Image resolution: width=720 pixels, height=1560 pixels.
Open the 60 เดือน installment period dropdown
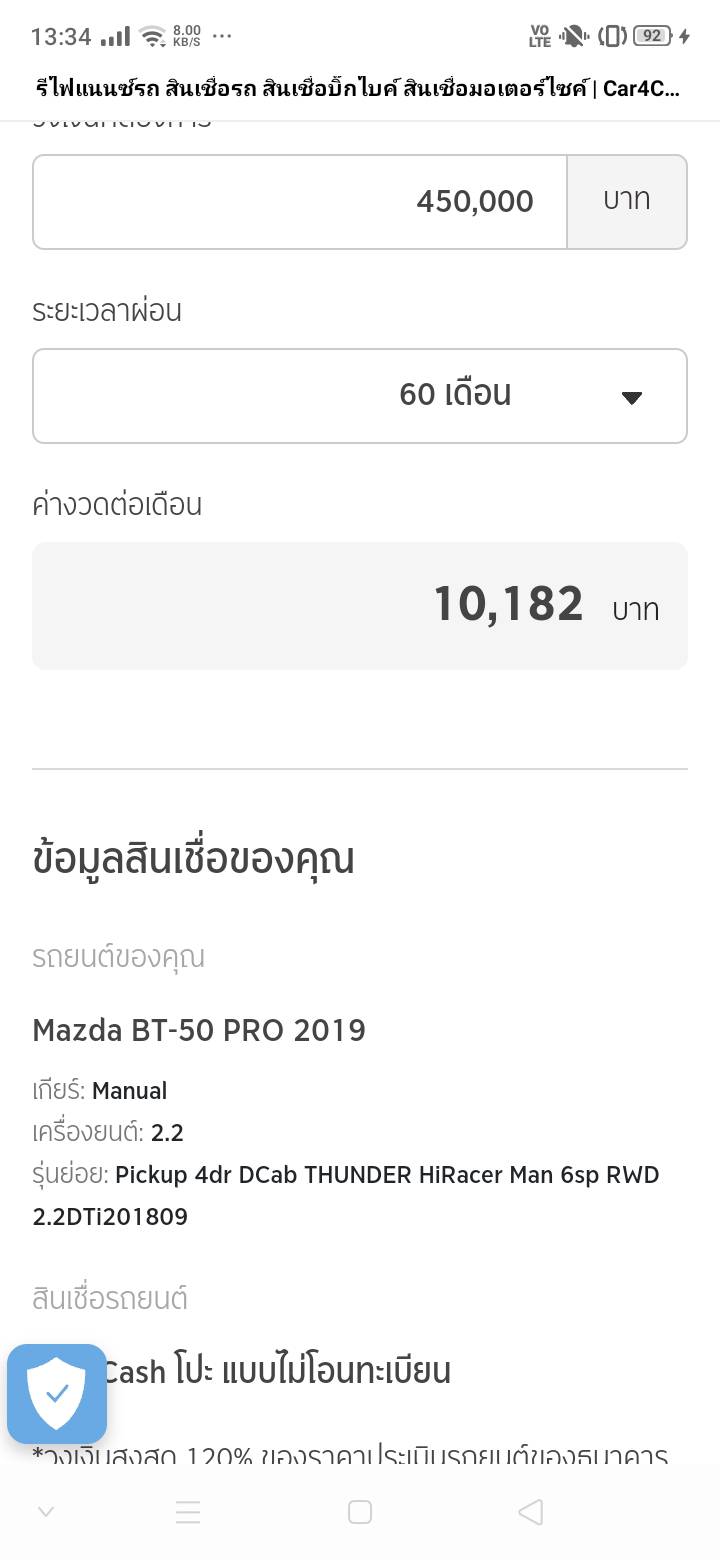point(360,396)
